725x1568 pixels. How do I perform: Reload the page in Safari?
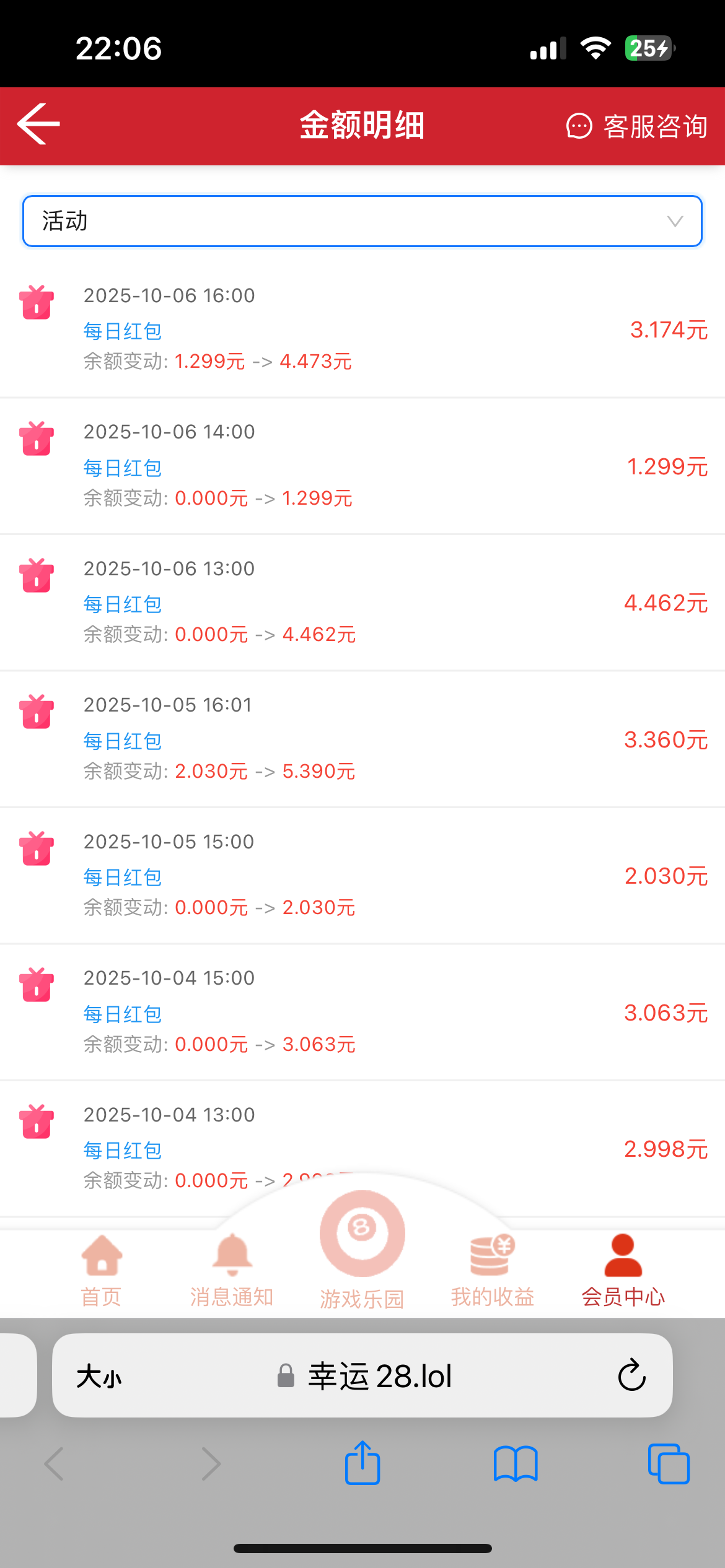(631, 1375)
